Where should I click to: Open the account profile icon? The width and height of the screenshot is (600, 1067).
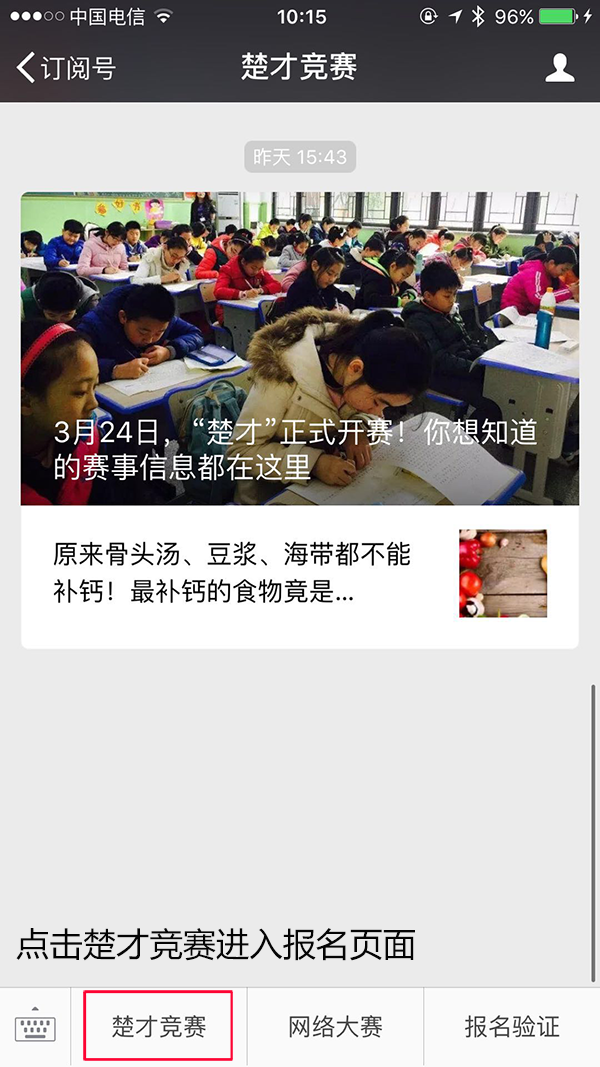click(x=559, y=68)
